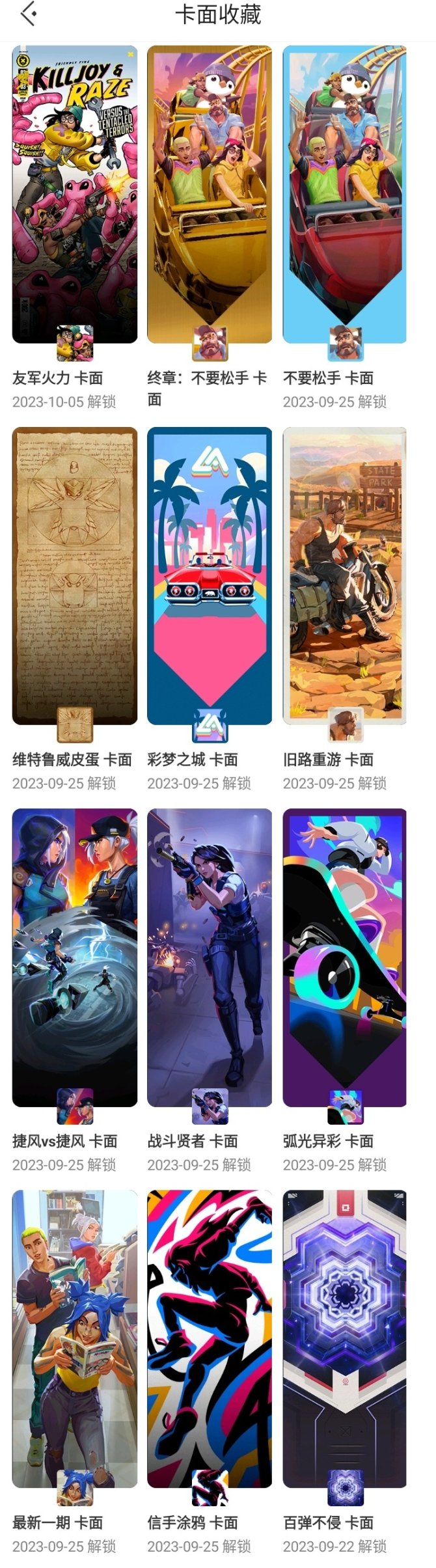View the 旧路重游 卡面 card
The width and height of the screenshot is (436, 1568).
point(344,576)
